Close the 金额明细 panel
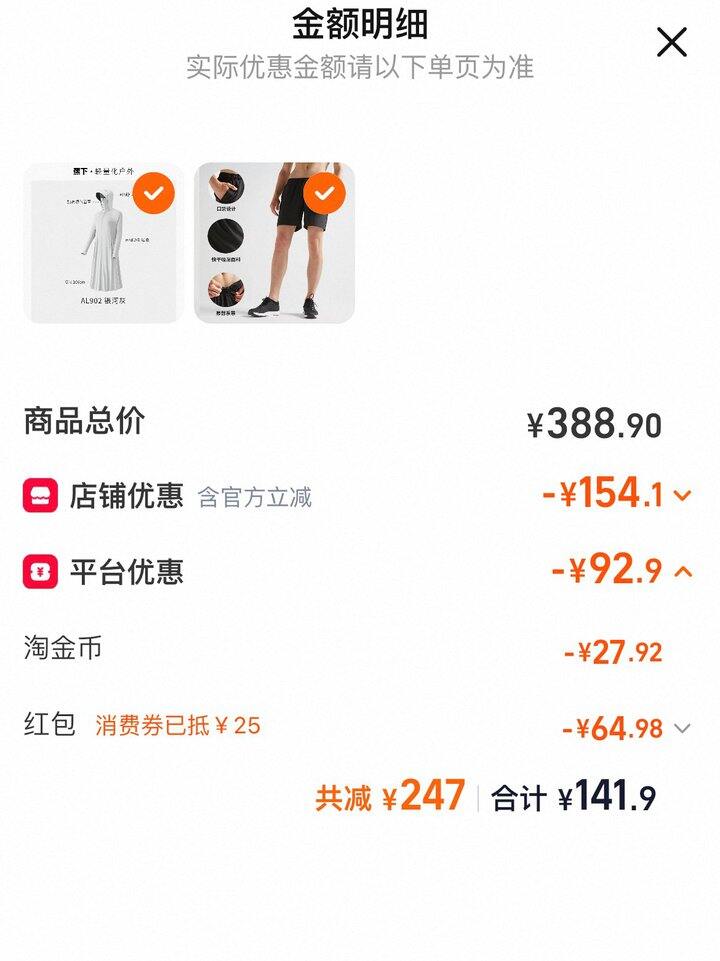 click(x=671, y=42)
